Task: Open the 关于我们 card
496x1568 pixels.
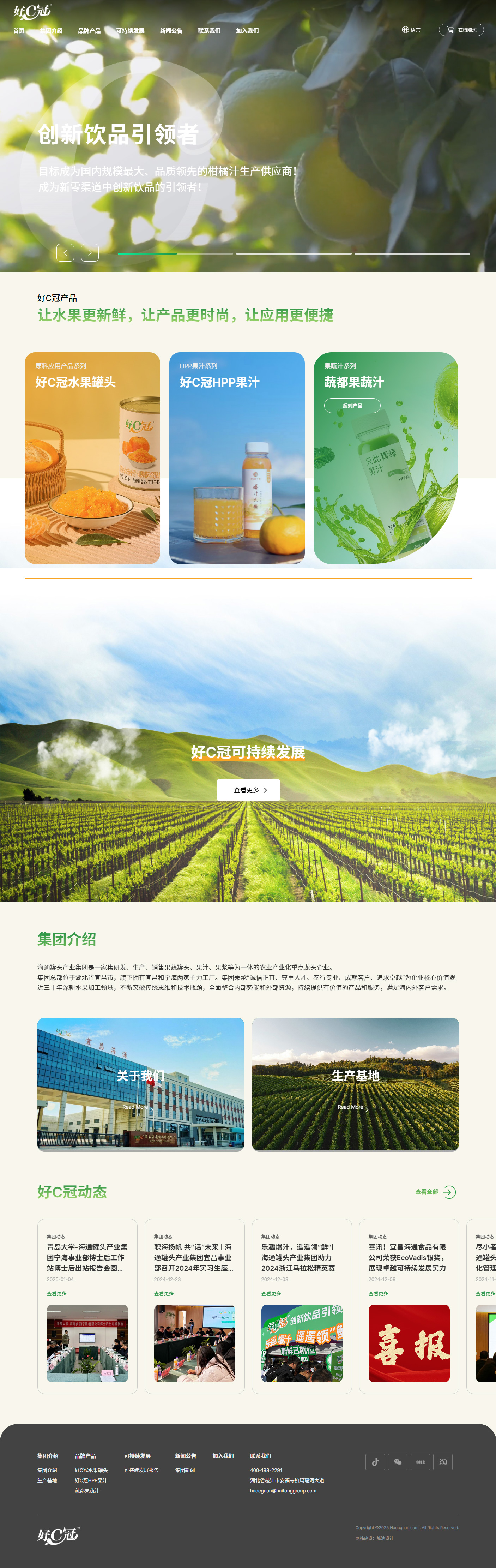Action: click(141, 1084)
